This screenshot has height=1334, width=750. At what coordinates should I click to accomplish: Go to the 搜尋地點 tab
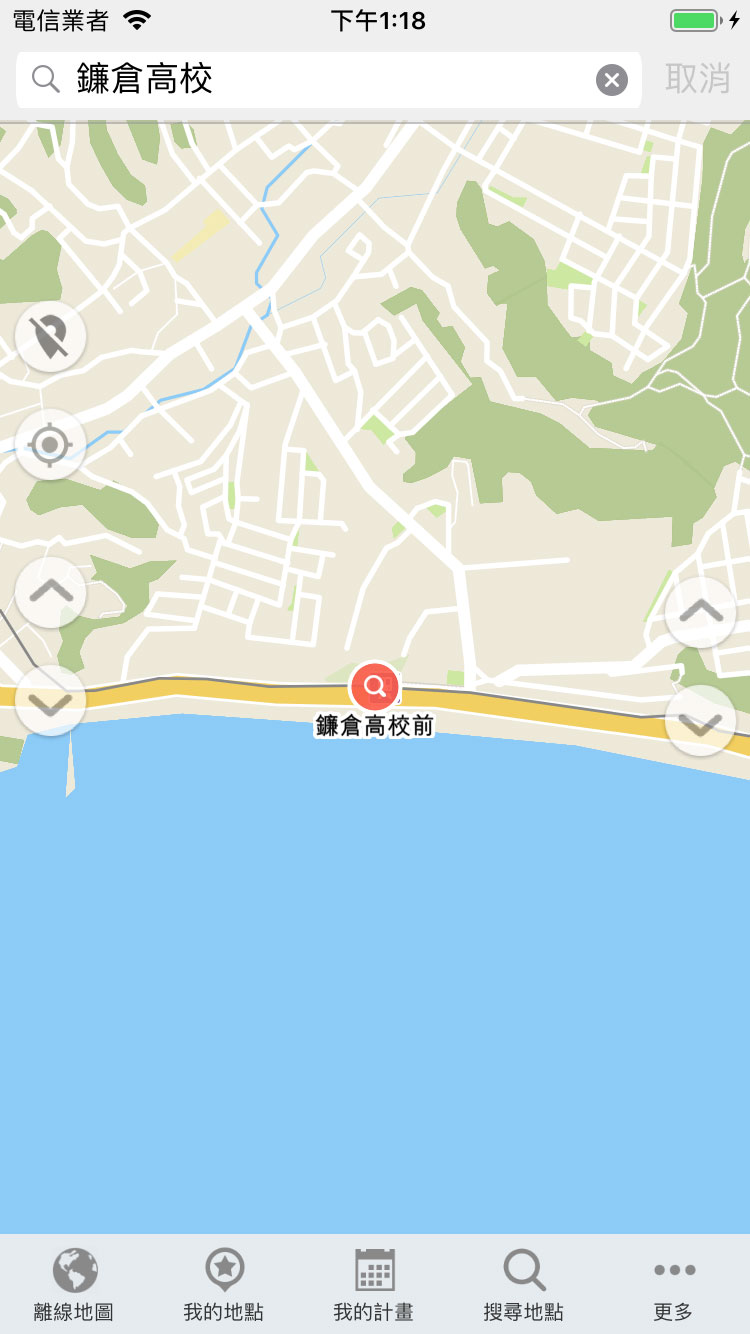point(524,1285)
